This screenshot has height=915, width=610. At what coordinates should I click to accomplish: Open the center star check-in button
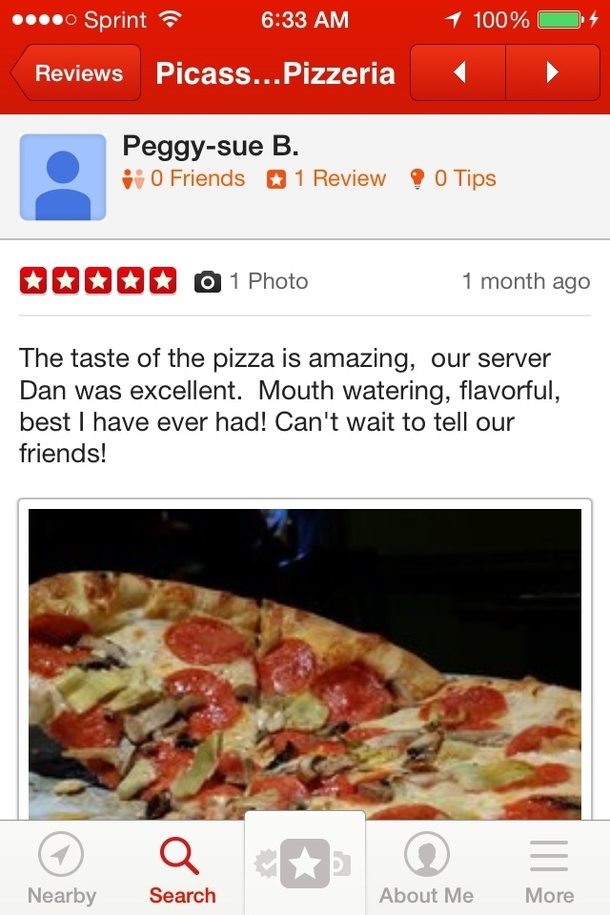(x=304, y=864)
